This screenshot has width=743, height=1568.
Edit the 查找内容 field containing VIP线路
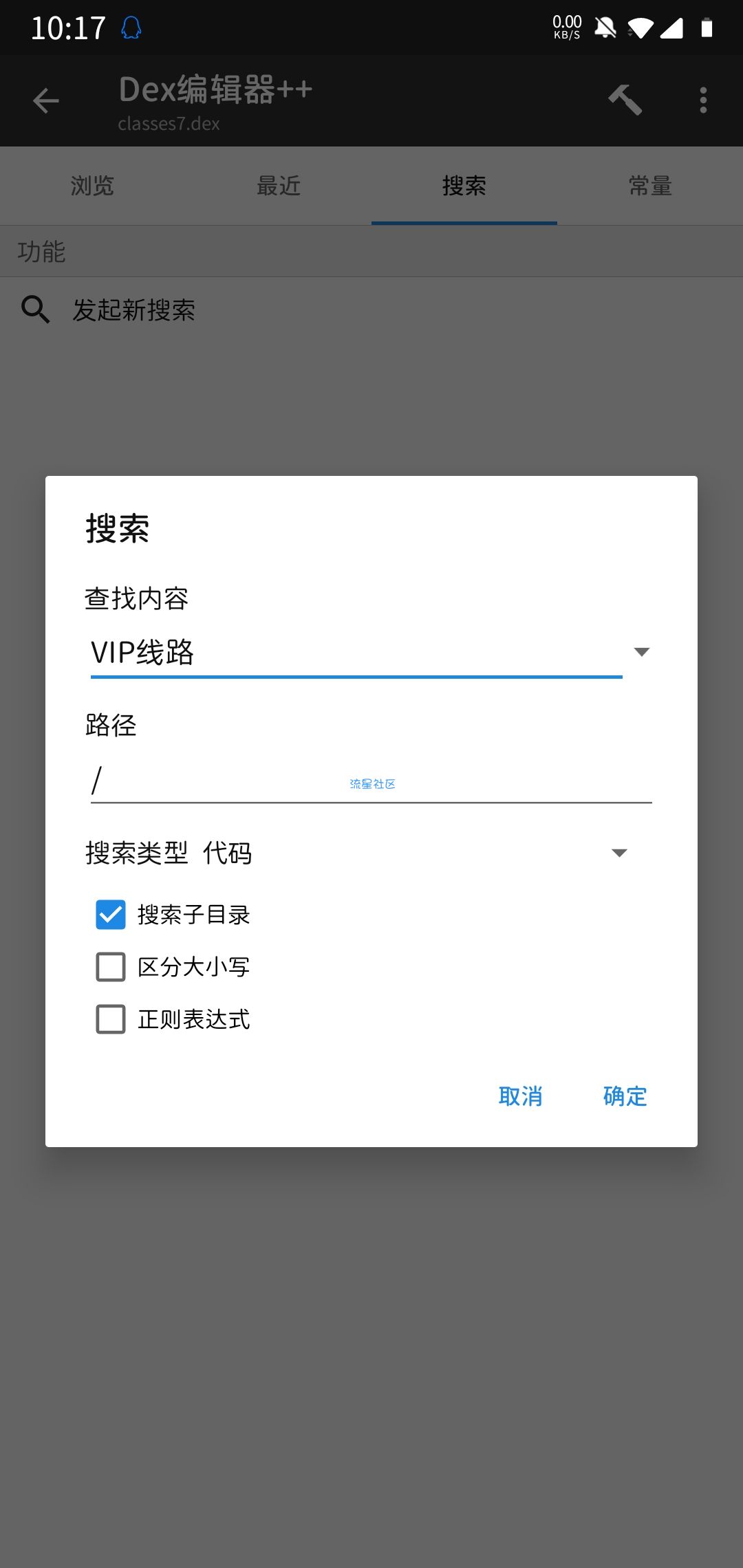(x=355, y=652)
